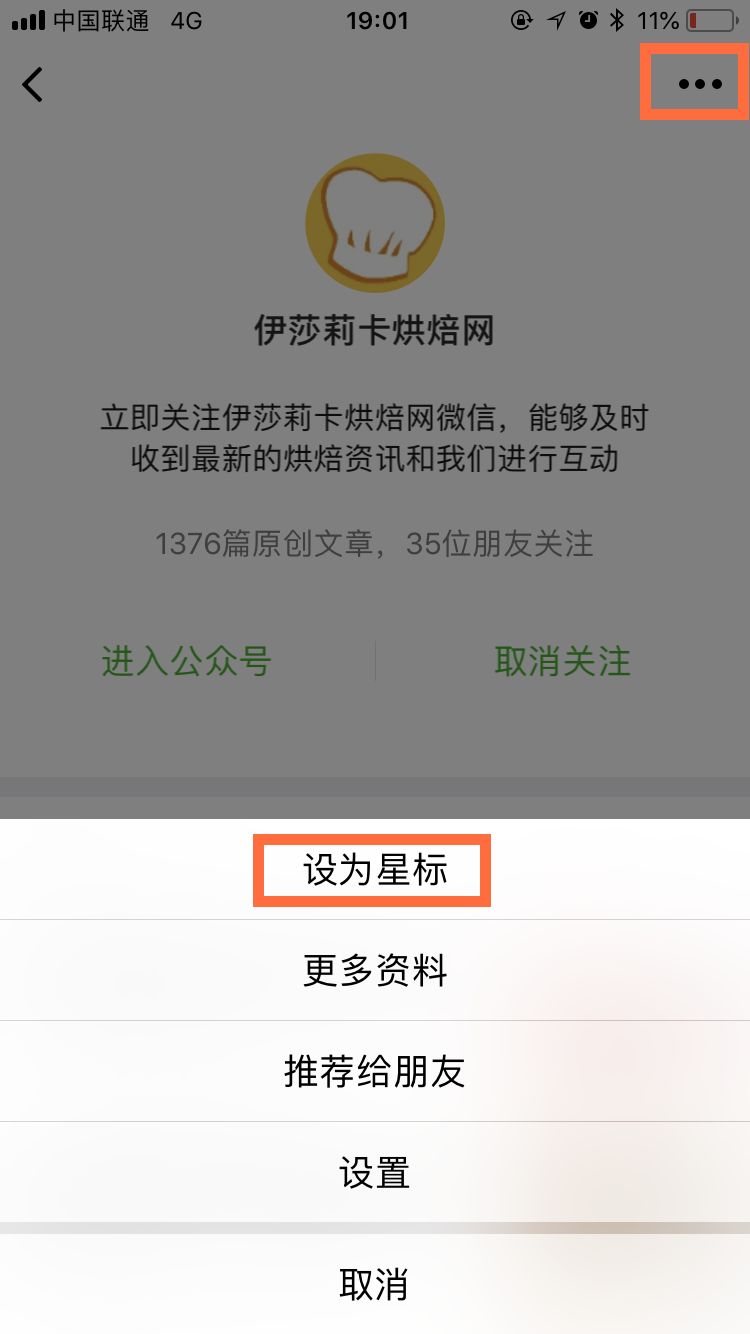This screenshot has width=750, height=1334.
Task: Go back with the top-left arrow
Action: click(x=33, y=85)
